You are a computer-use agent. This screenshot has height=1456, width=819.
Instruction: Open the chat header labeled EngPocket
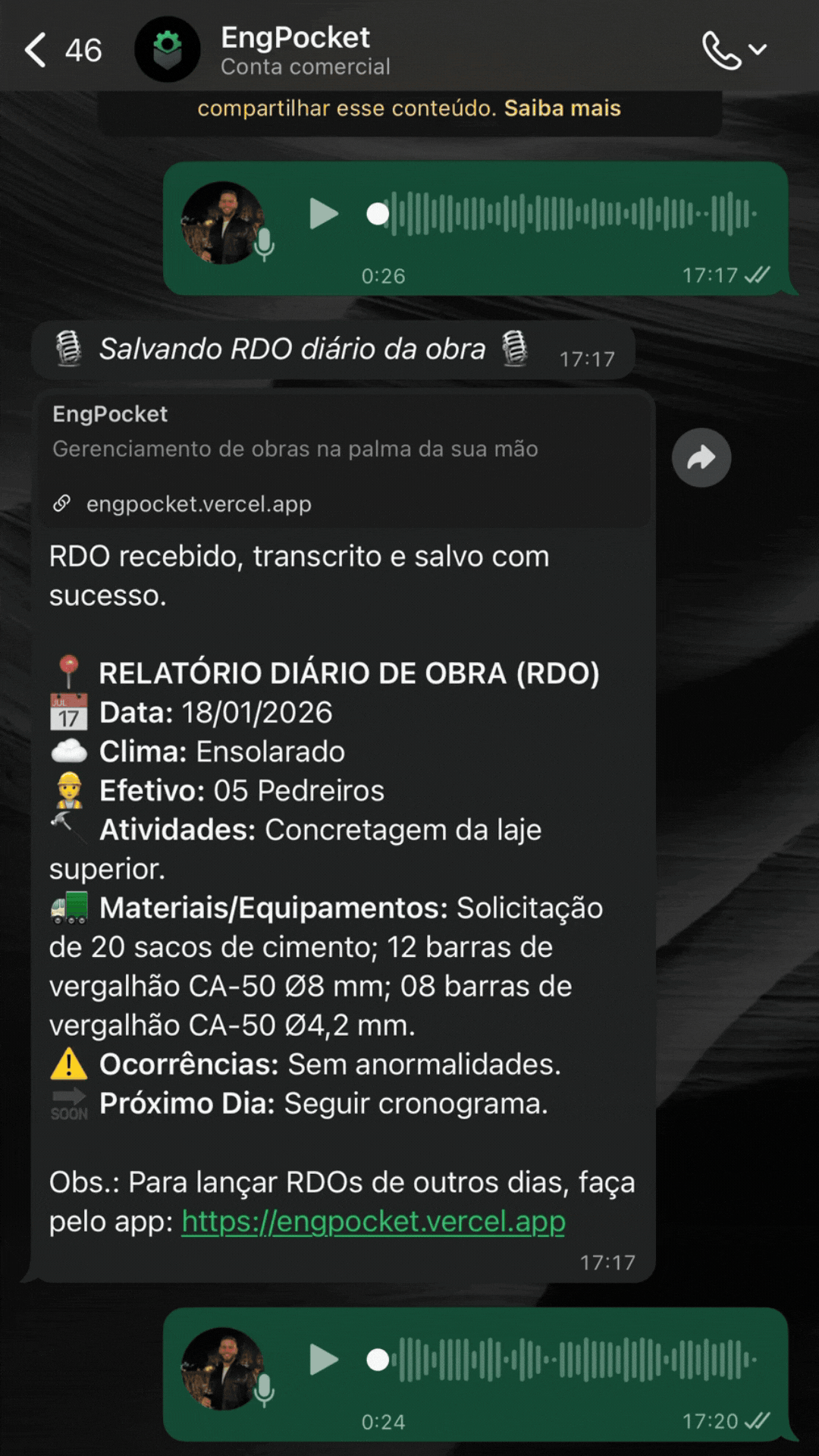pos(295,38)
